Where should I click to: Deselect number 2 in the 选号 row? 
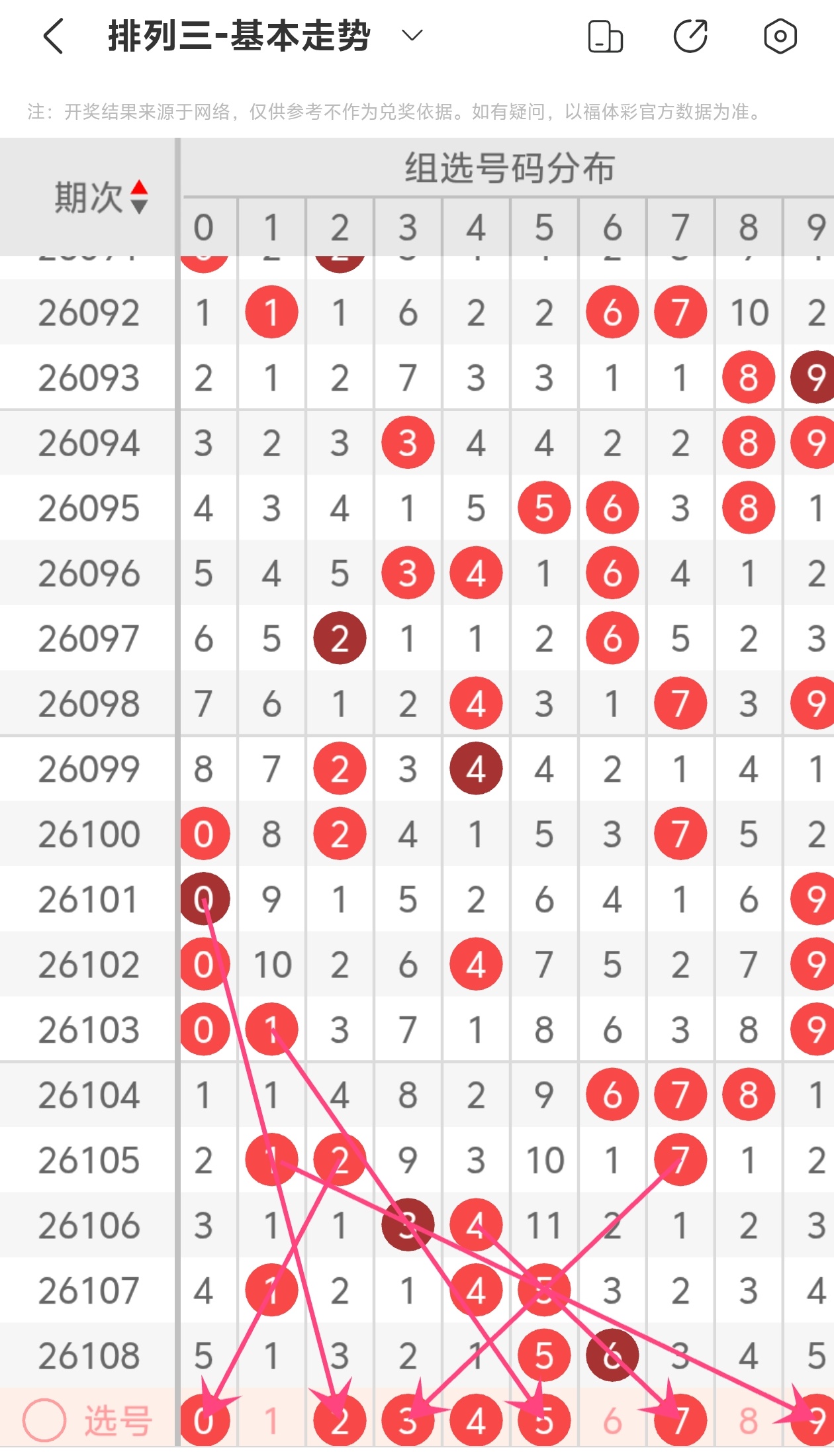pos(340,1421)
